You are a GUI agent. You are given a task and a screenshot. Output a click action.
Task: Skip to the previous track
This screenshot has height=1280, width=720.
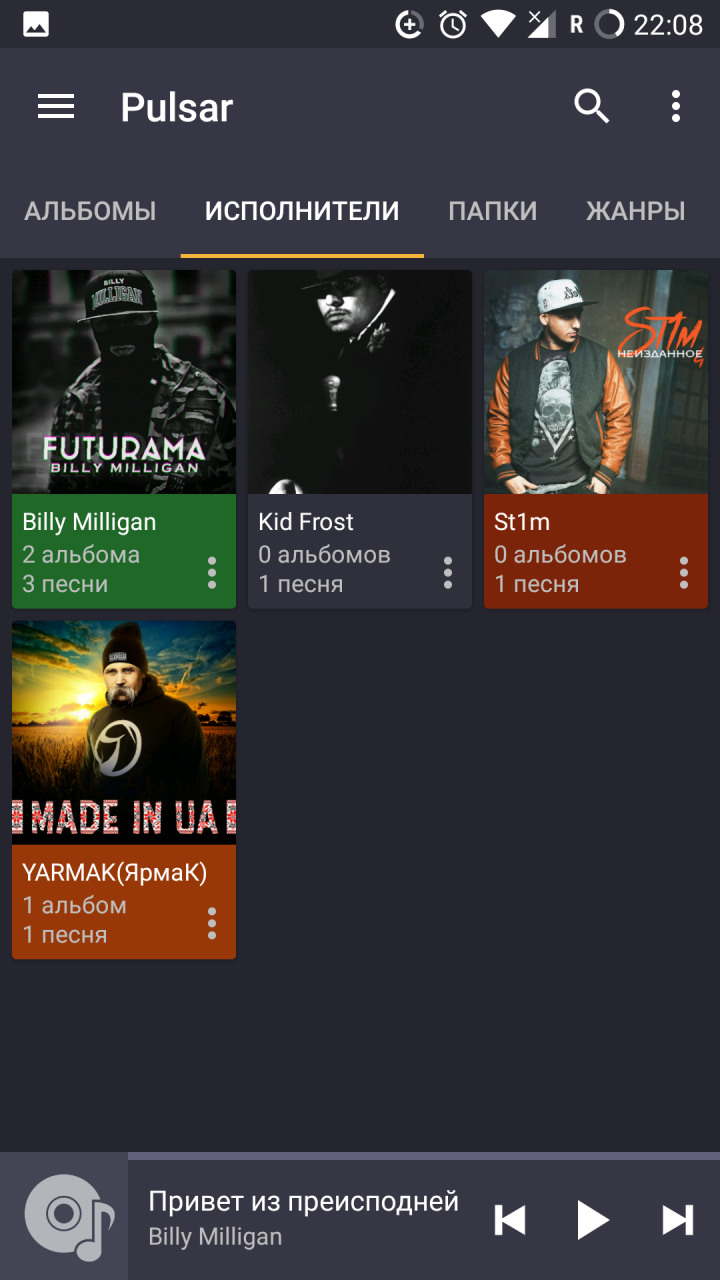[x=510, y=1220]
